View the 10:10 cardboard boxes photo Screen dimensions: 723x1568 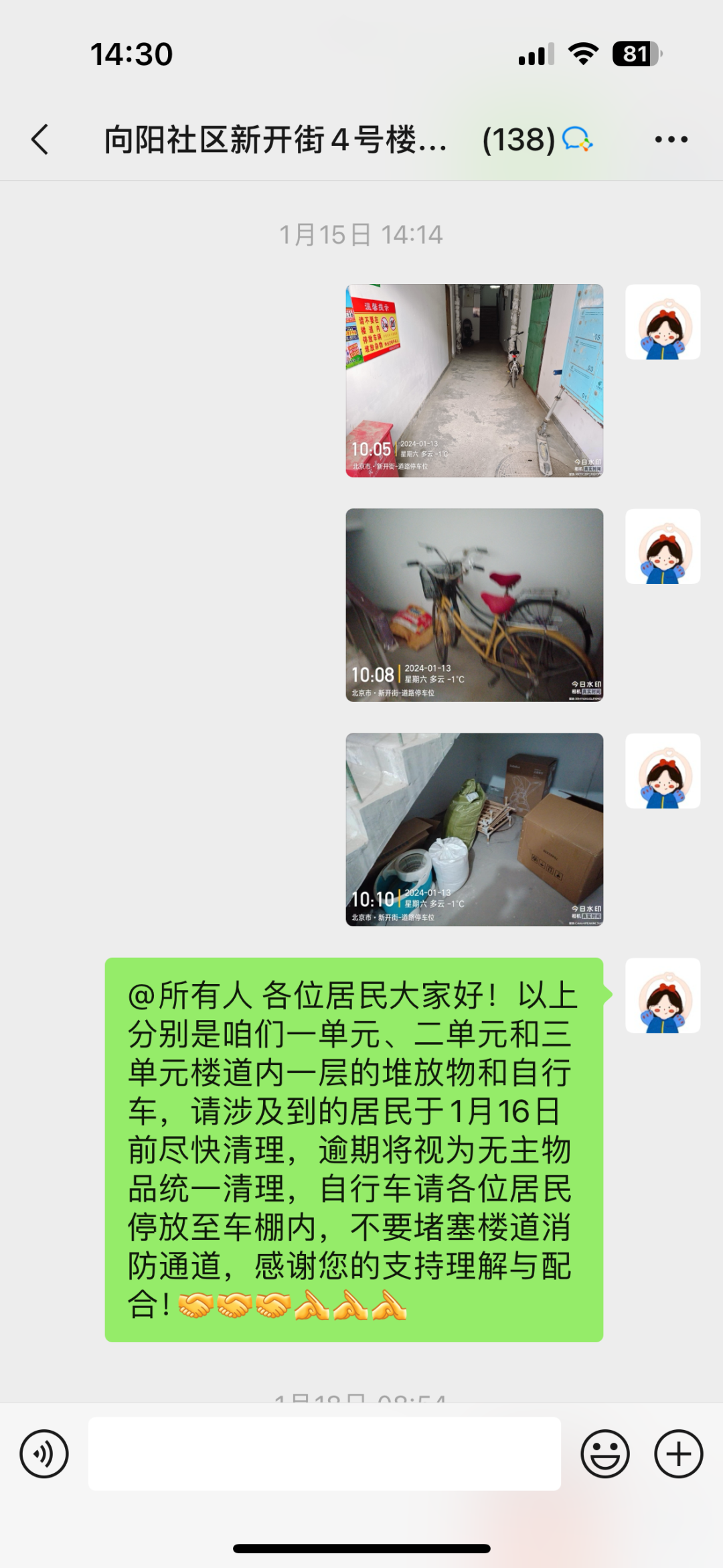coord(474,829)
